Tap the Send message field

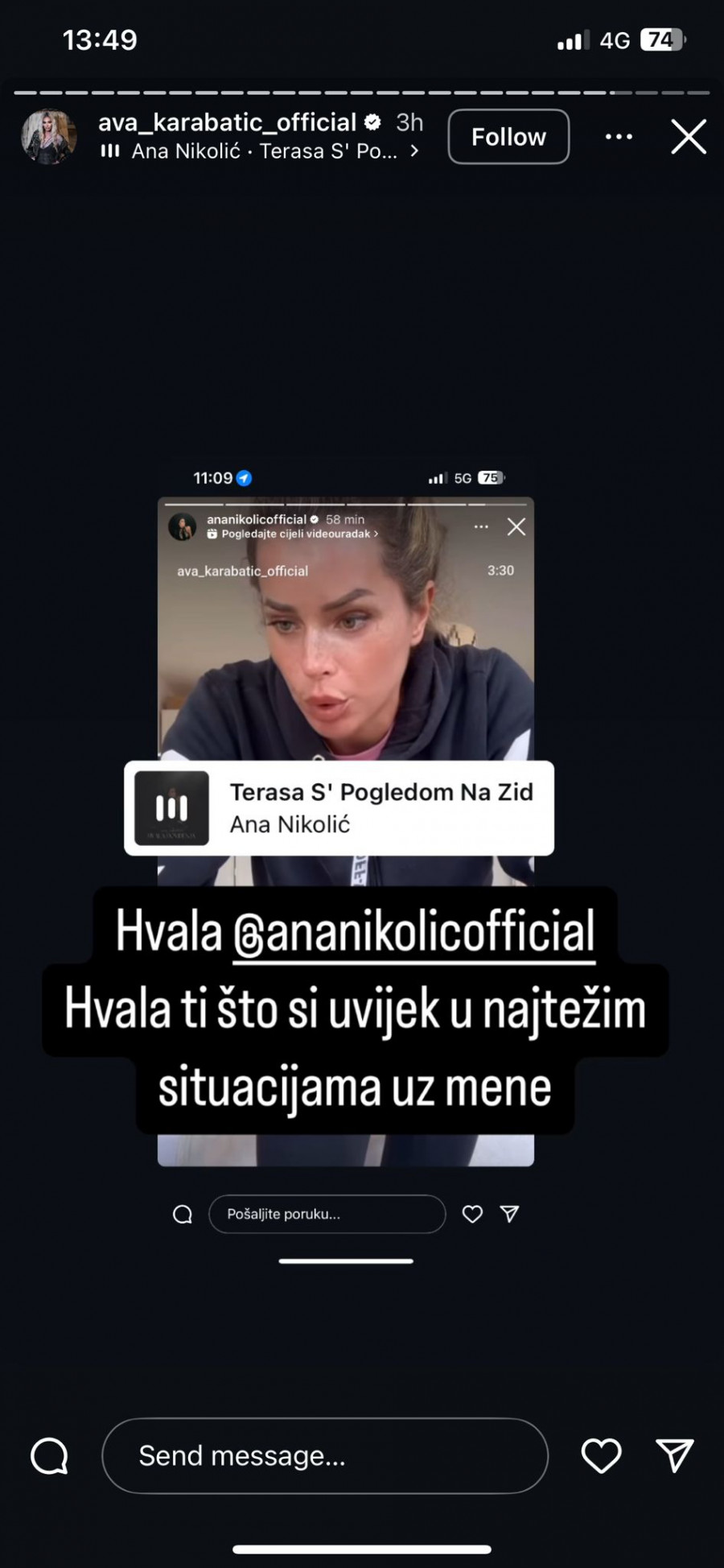[324, 1455]
